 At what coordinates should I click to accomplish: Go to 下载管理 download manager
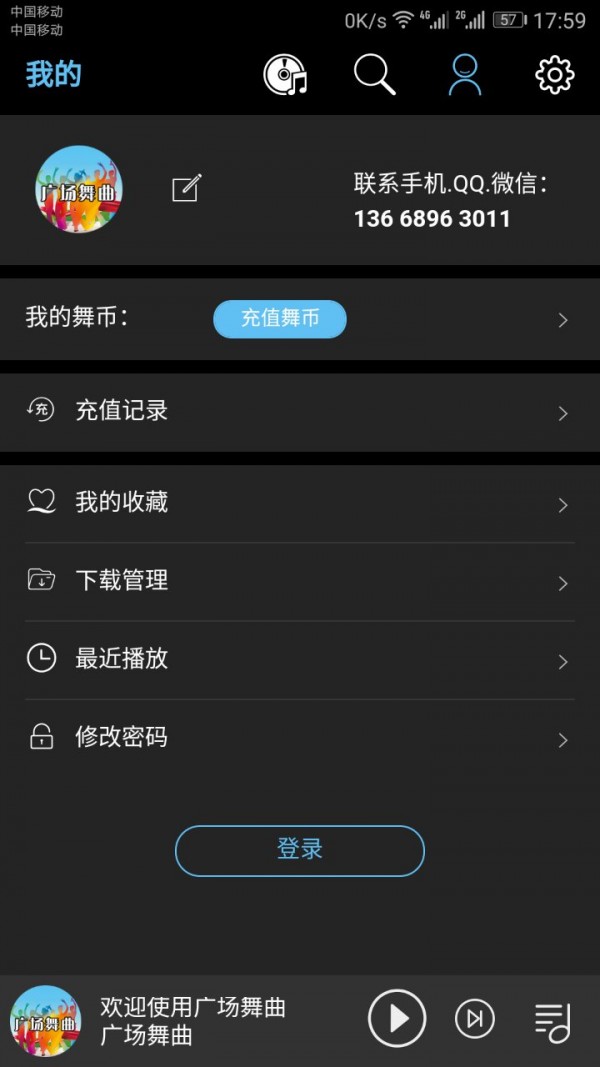pos(300,581)
